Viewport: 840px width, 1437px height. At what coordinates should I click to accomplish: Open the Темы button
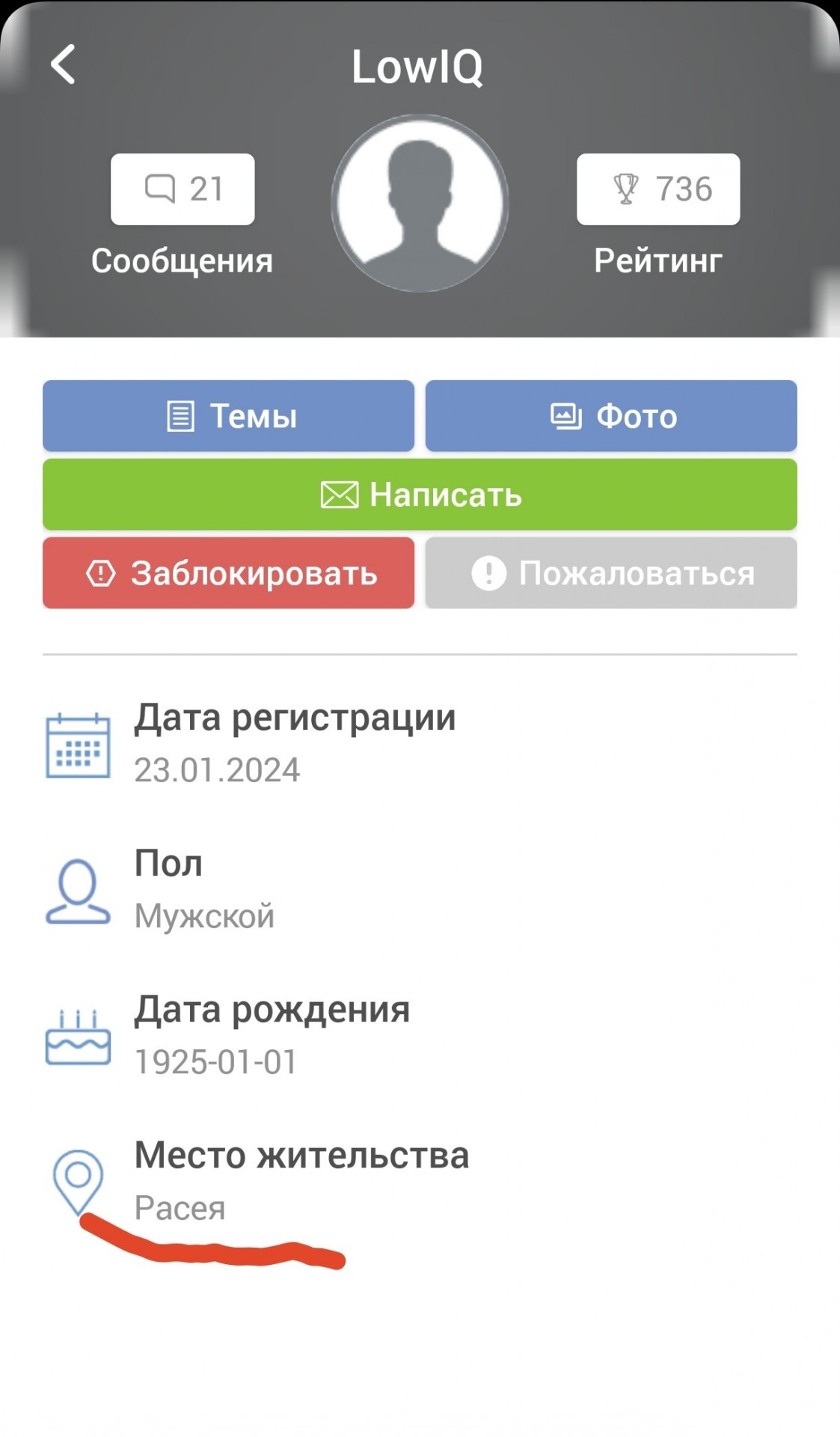coord(228,416)
